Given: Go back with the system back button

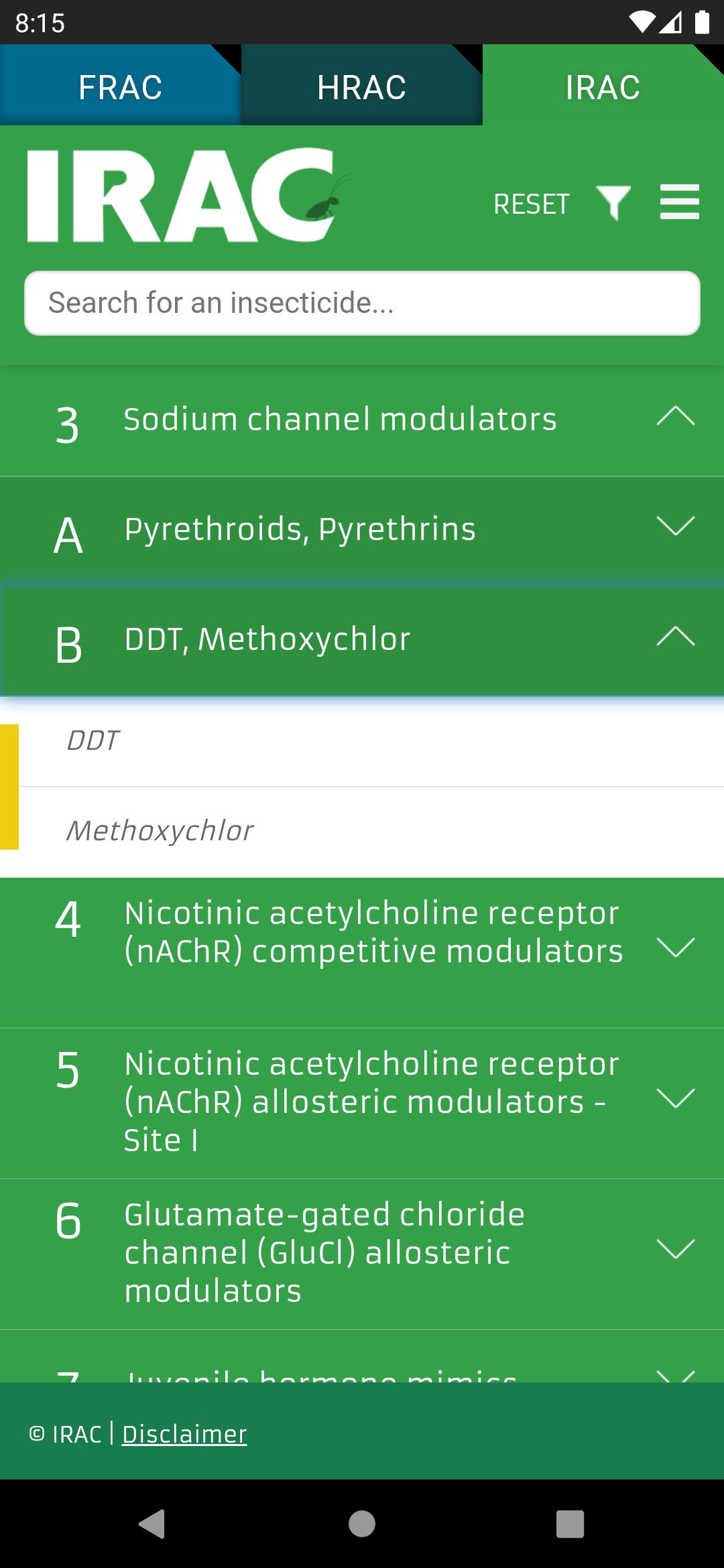Looking at the screenshot, I should (152, 1524).
